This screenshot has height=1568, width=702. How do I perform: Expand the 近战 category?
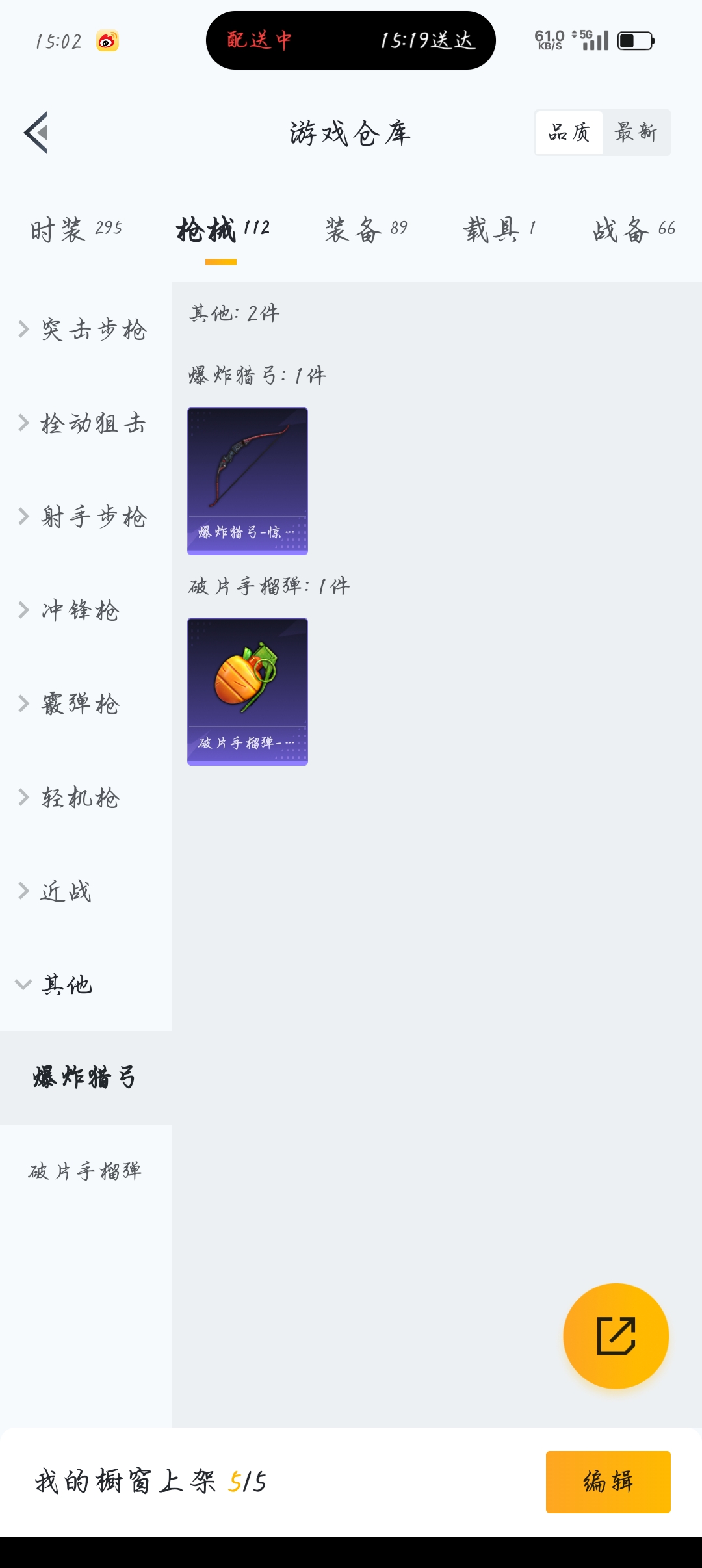click(58, 891)
